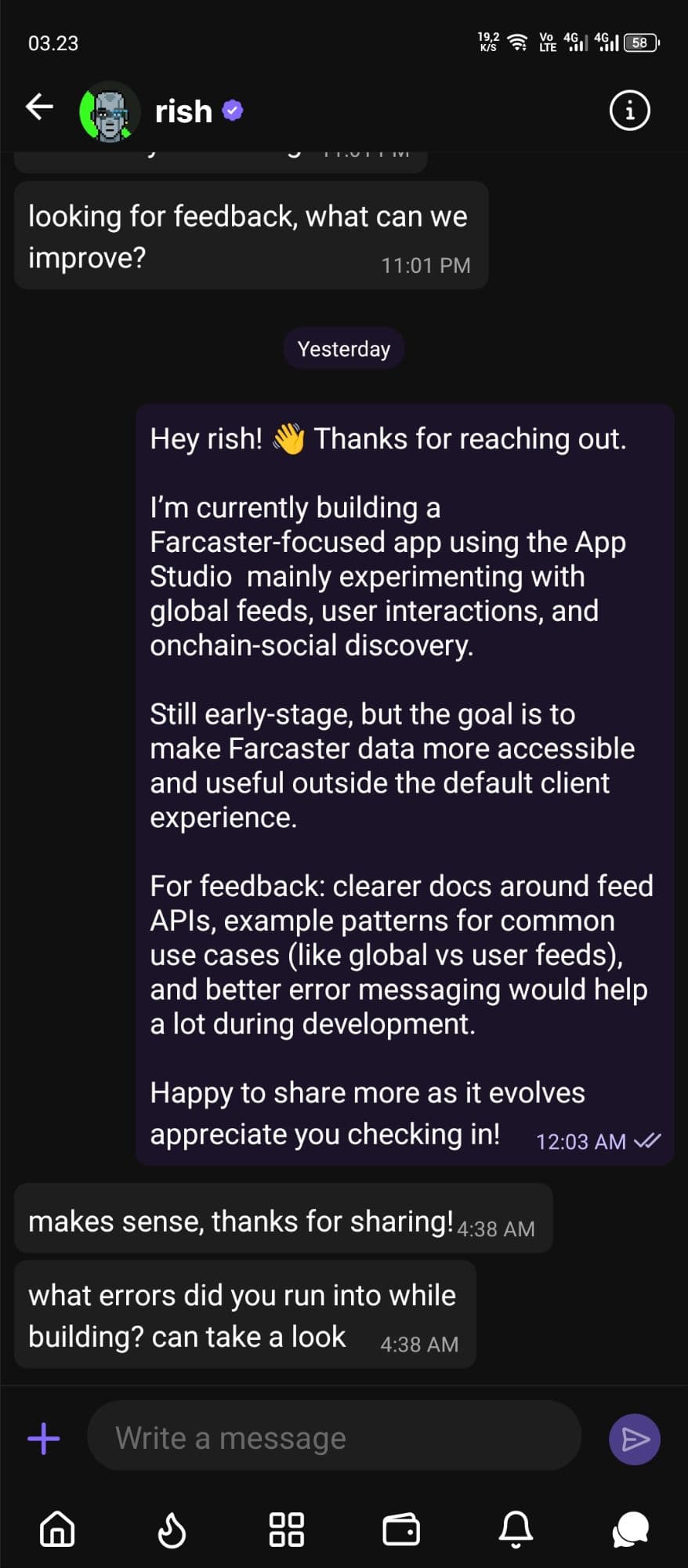This screenshot has height=1568, width=688.
Task: Open the notifications bell tab
Action: [516, 1529]
